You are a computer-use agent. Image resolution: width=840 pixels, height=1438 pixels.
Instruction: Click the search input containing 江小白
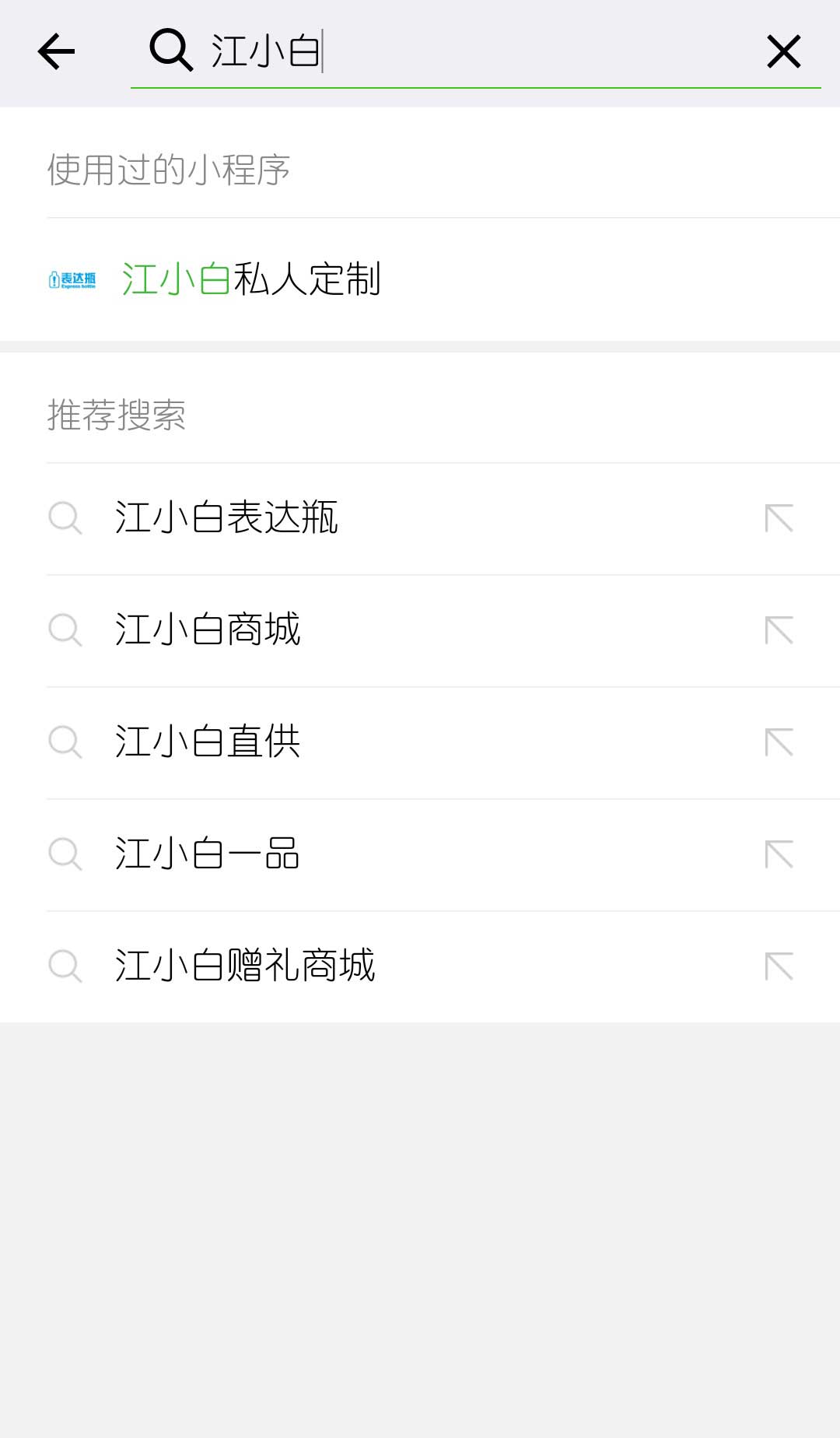tap(389, 51)
